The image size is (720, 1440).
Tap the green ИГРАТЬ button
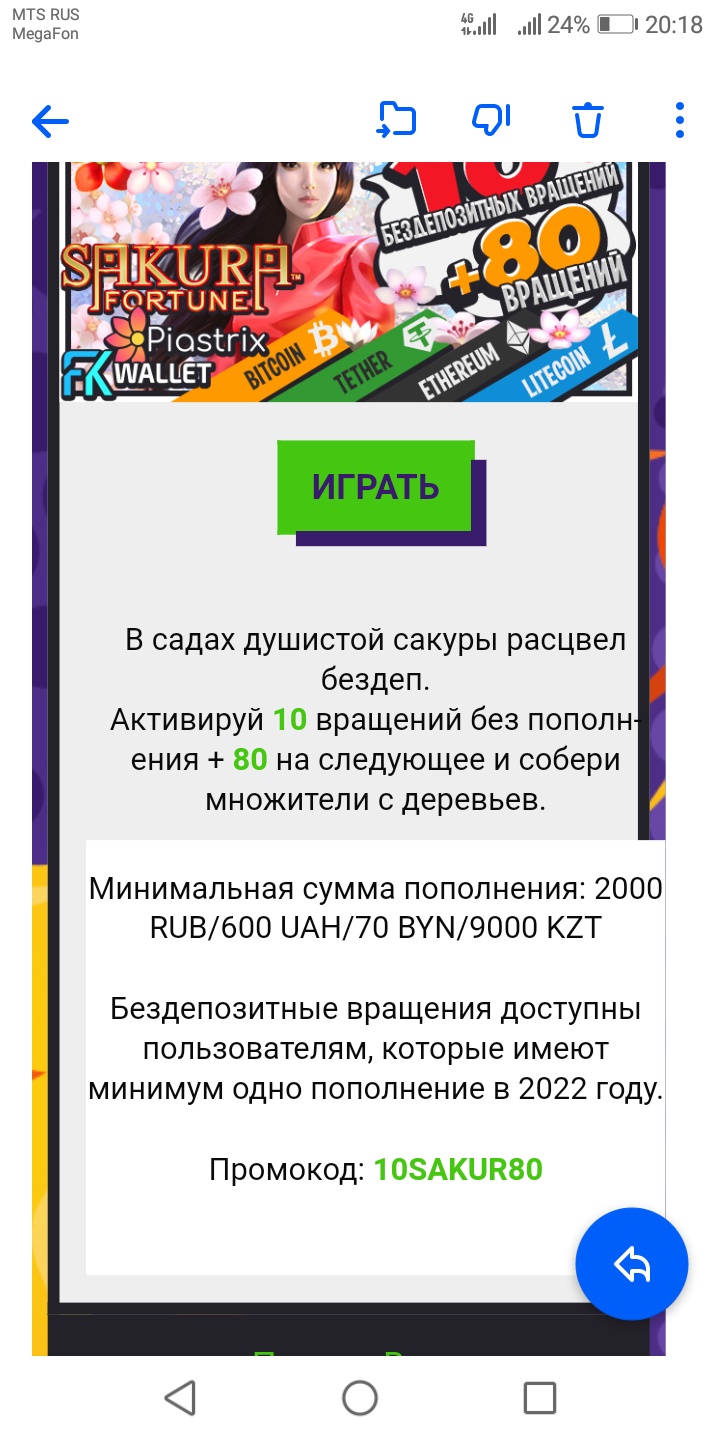pos(376,487)
